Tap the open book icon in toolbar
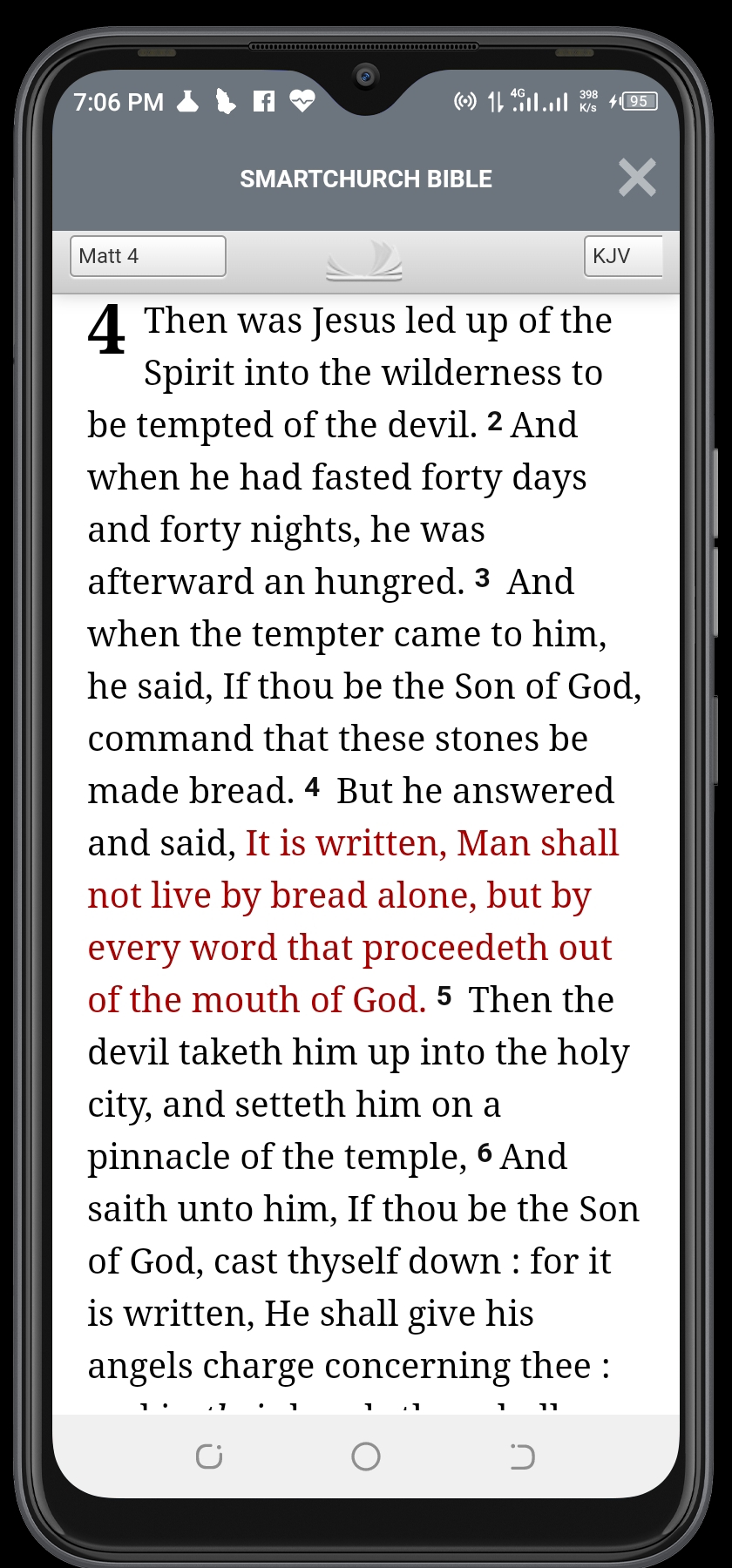Image resolution: width=732 pixels, height=1568 pixels. click(x=364, y=262)
